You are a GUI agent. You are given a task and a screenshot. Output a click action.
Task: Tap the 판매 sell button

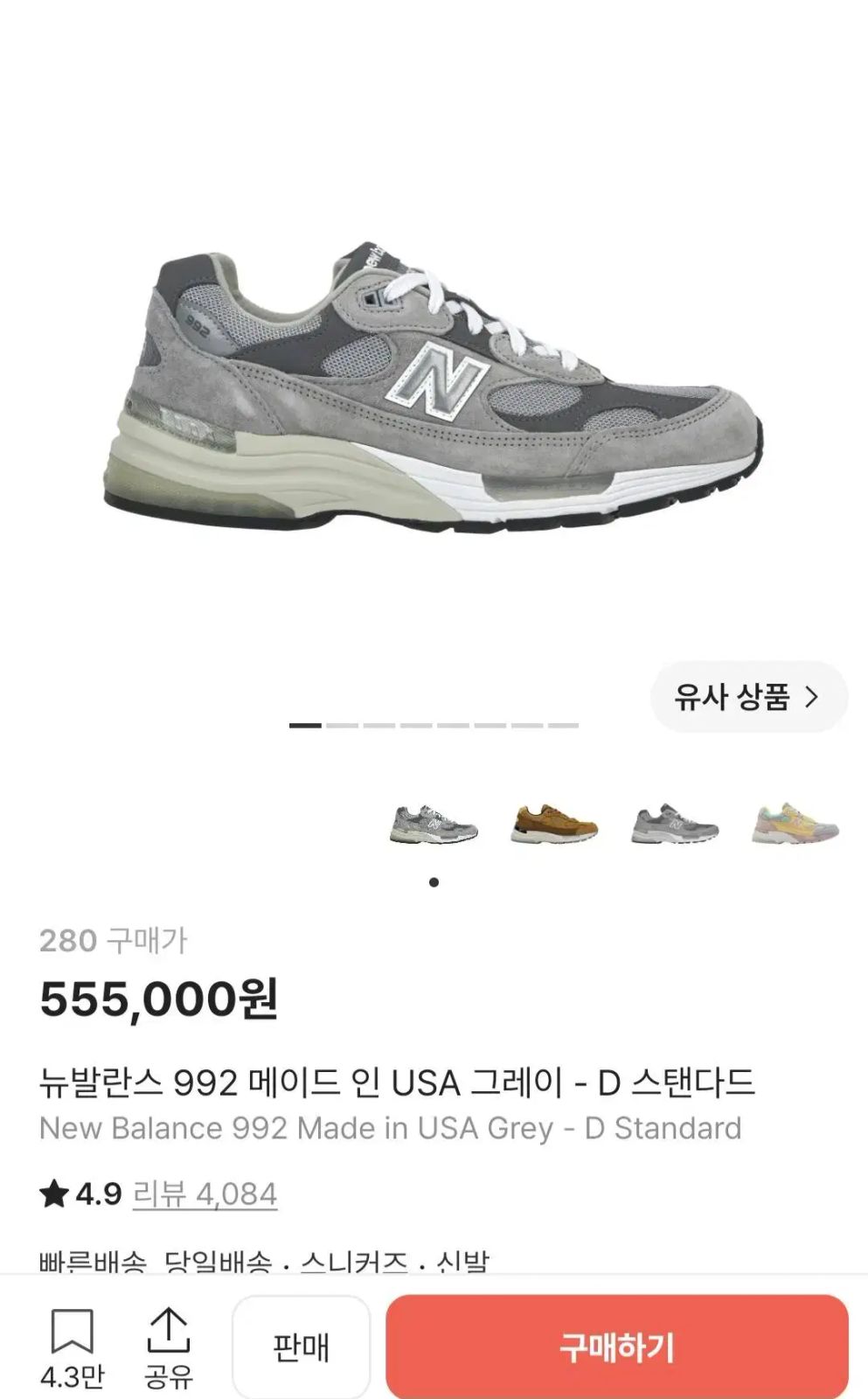[x=301, y=1347]
